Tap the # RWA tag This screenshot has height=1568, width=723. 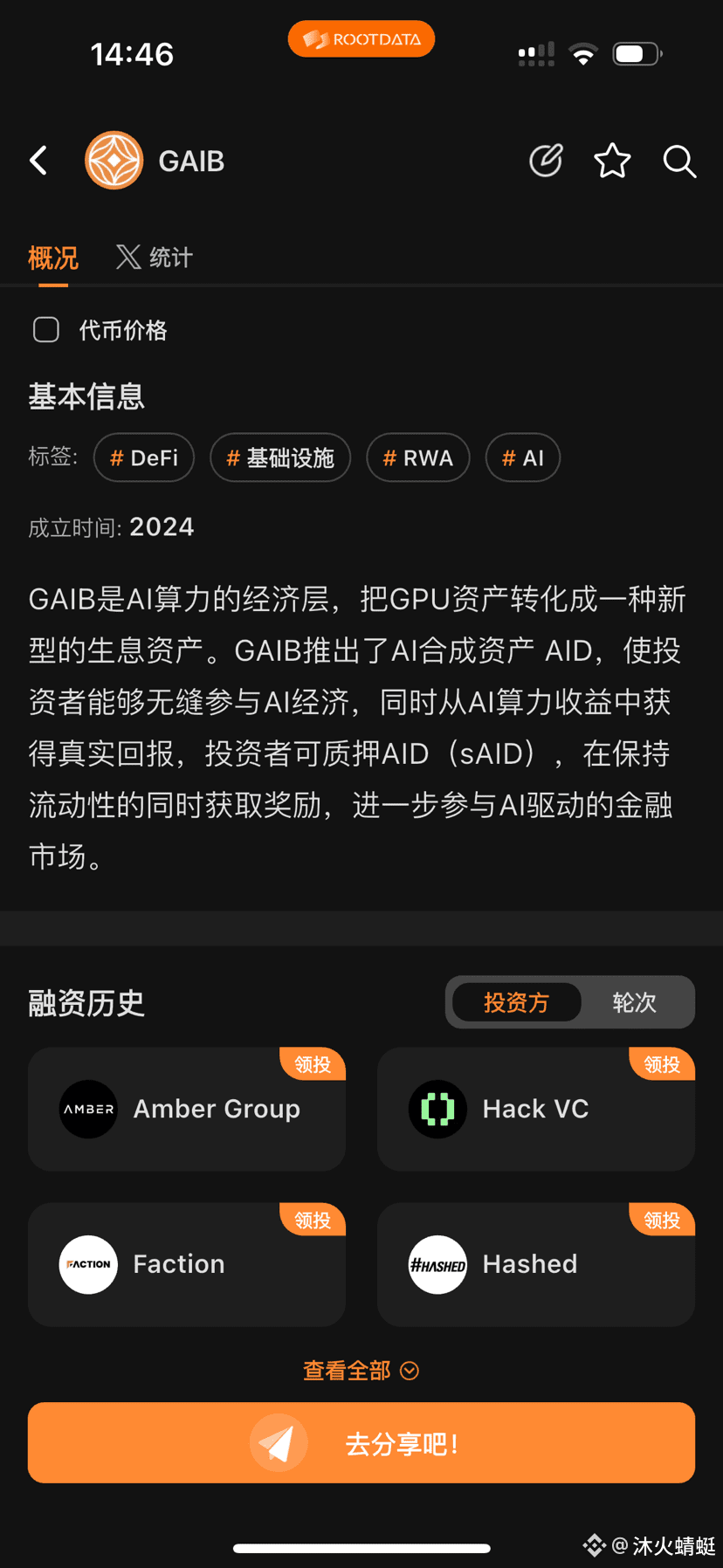click(418, 457)
